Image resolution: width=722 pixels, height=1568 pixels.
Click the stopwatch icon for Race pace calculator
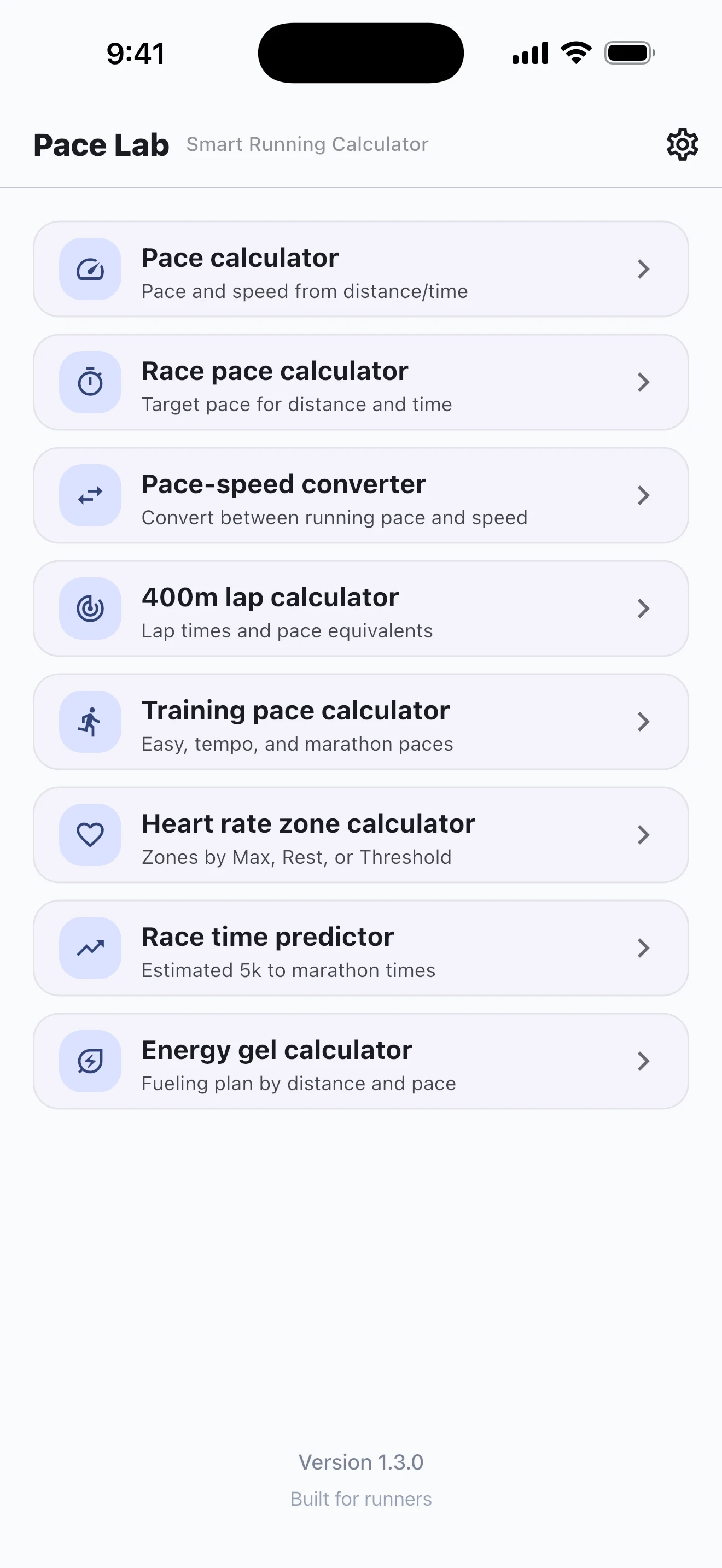(90, 382)
